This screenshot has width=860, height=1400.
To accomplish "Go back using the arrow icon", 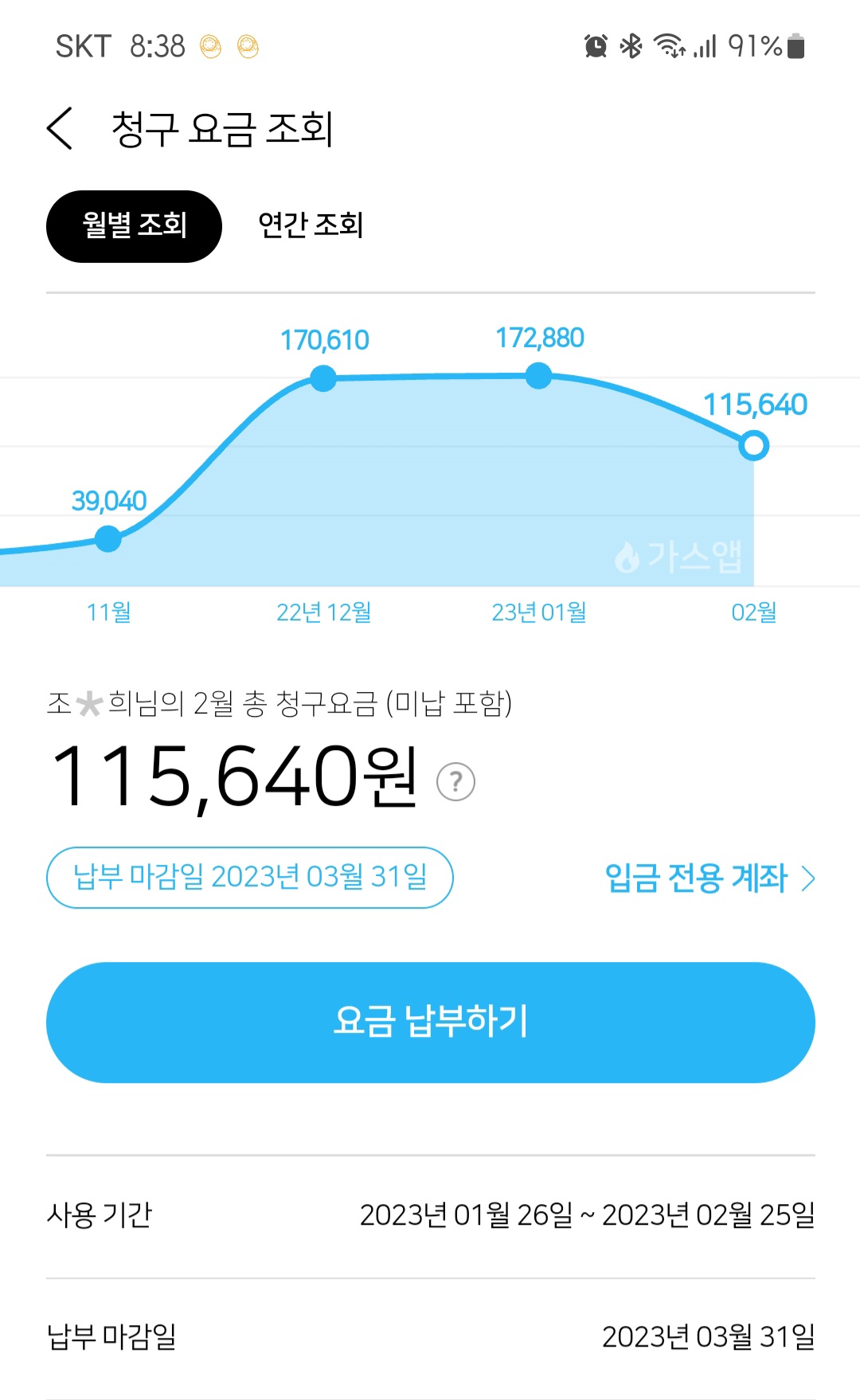I will (x=61, y=128).
